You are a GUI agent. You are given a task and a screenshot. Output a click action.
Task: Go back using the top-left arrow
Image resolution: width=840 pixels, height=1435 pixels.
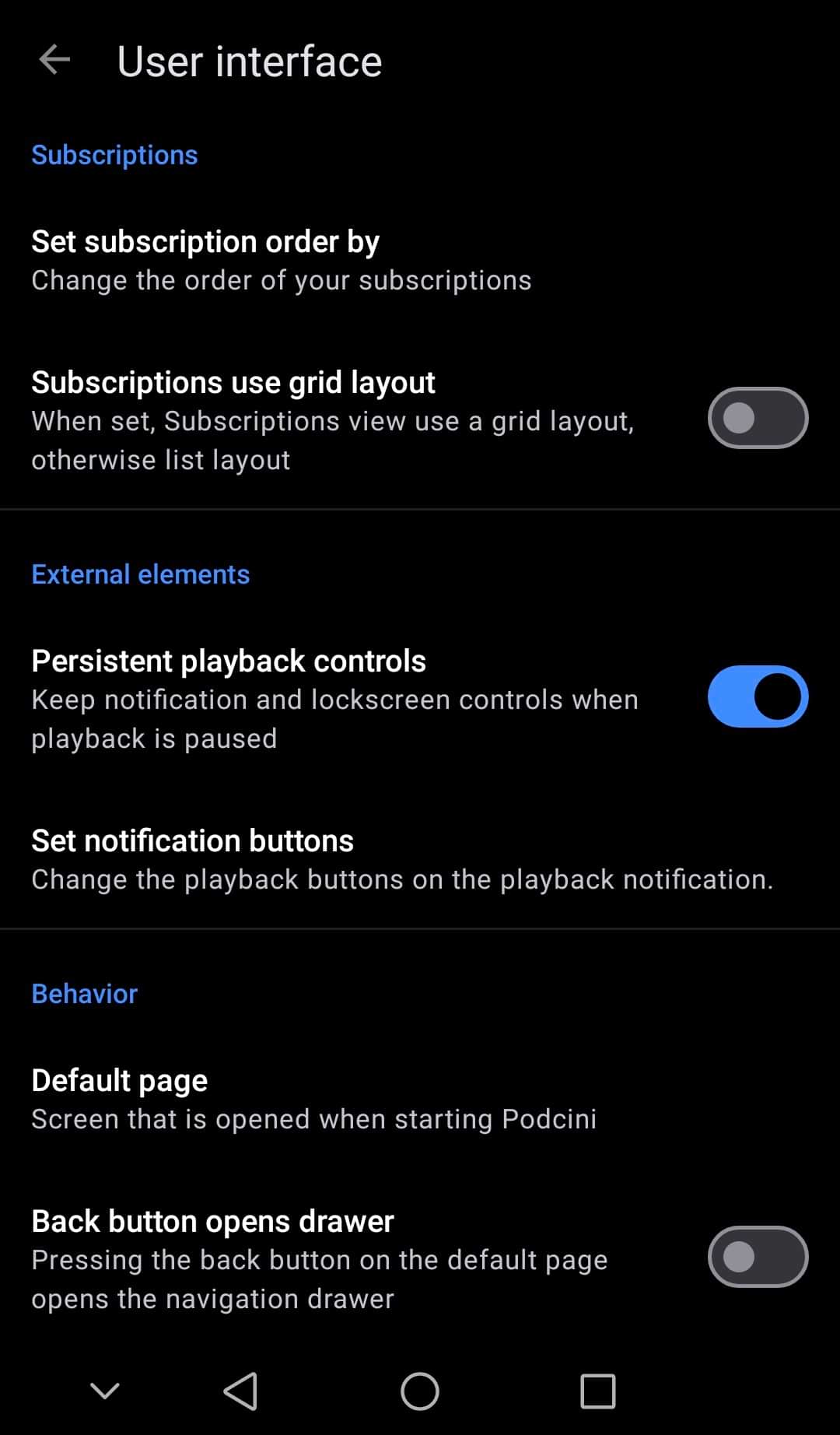click(x=54, y=61)
